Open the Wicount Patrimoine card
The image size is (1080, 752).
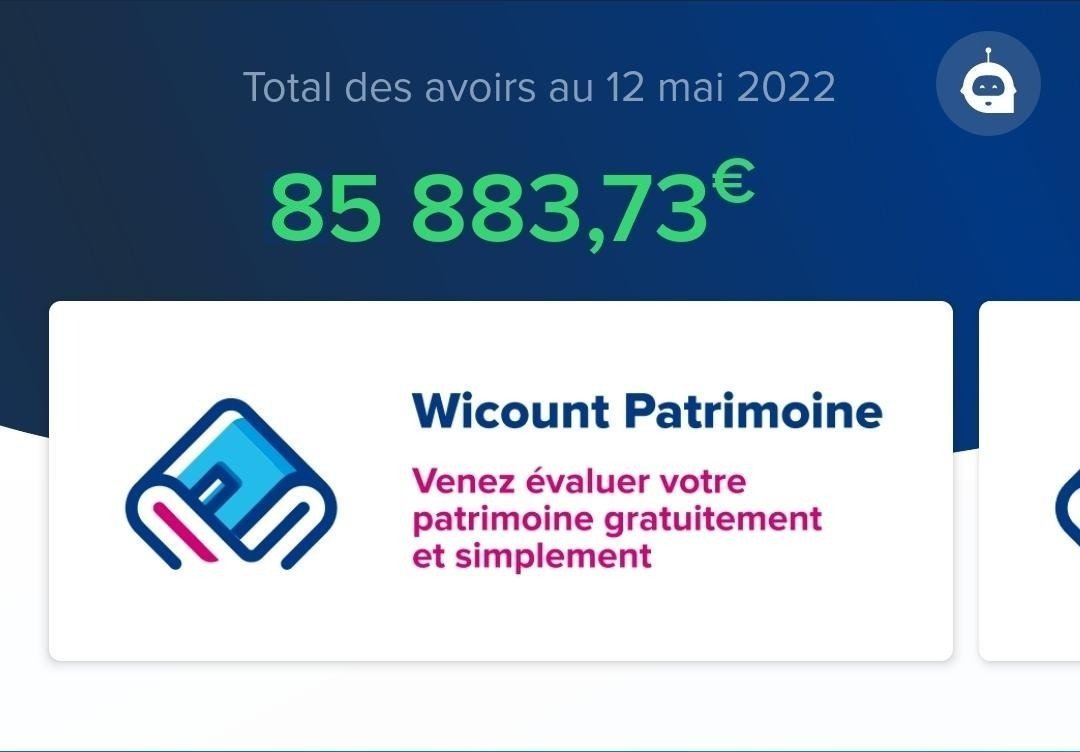click(x=500, y=481)
